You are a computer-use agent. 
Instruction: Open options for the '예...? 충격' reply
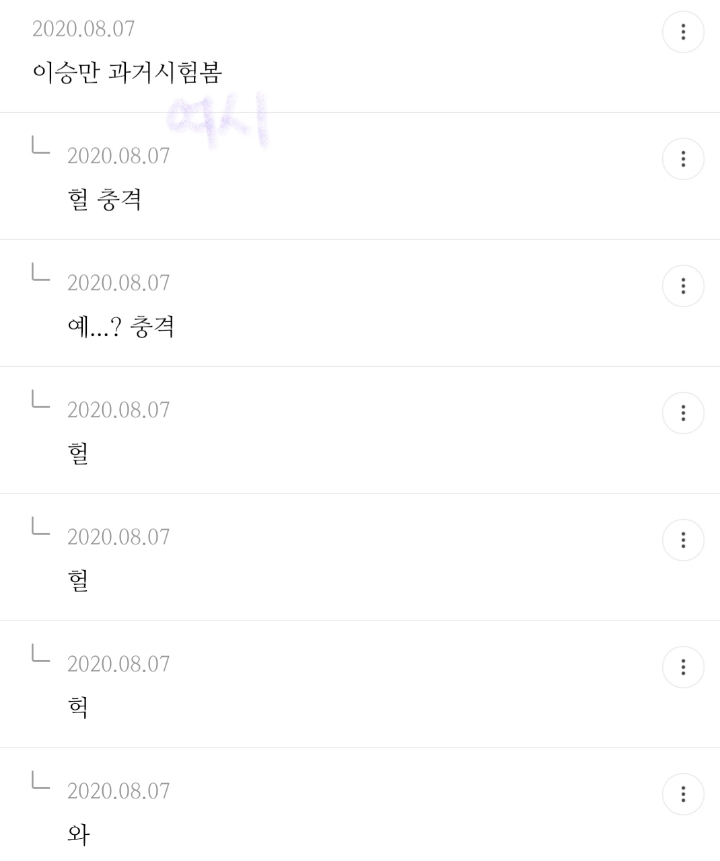pyautogui.click(x=683, y=286)
